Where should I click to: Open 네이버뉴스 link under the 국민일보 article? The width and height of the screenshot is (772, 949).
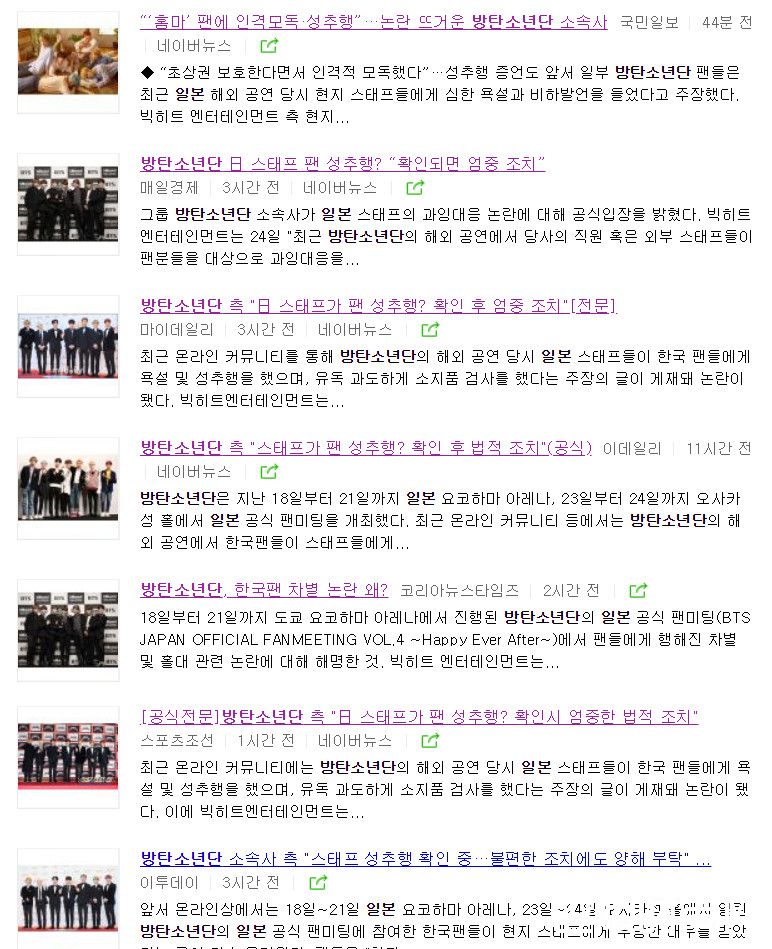point(194,46)
